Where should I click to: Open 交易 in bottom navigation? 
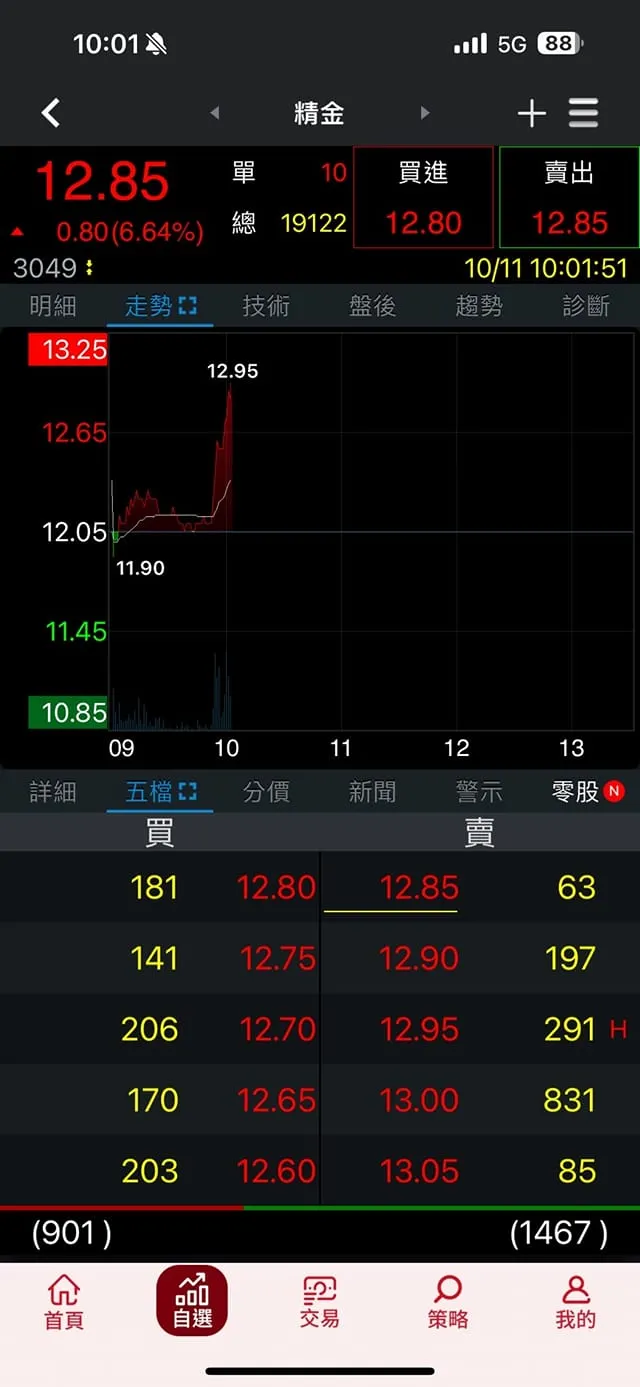click(x=320, y=1302)
